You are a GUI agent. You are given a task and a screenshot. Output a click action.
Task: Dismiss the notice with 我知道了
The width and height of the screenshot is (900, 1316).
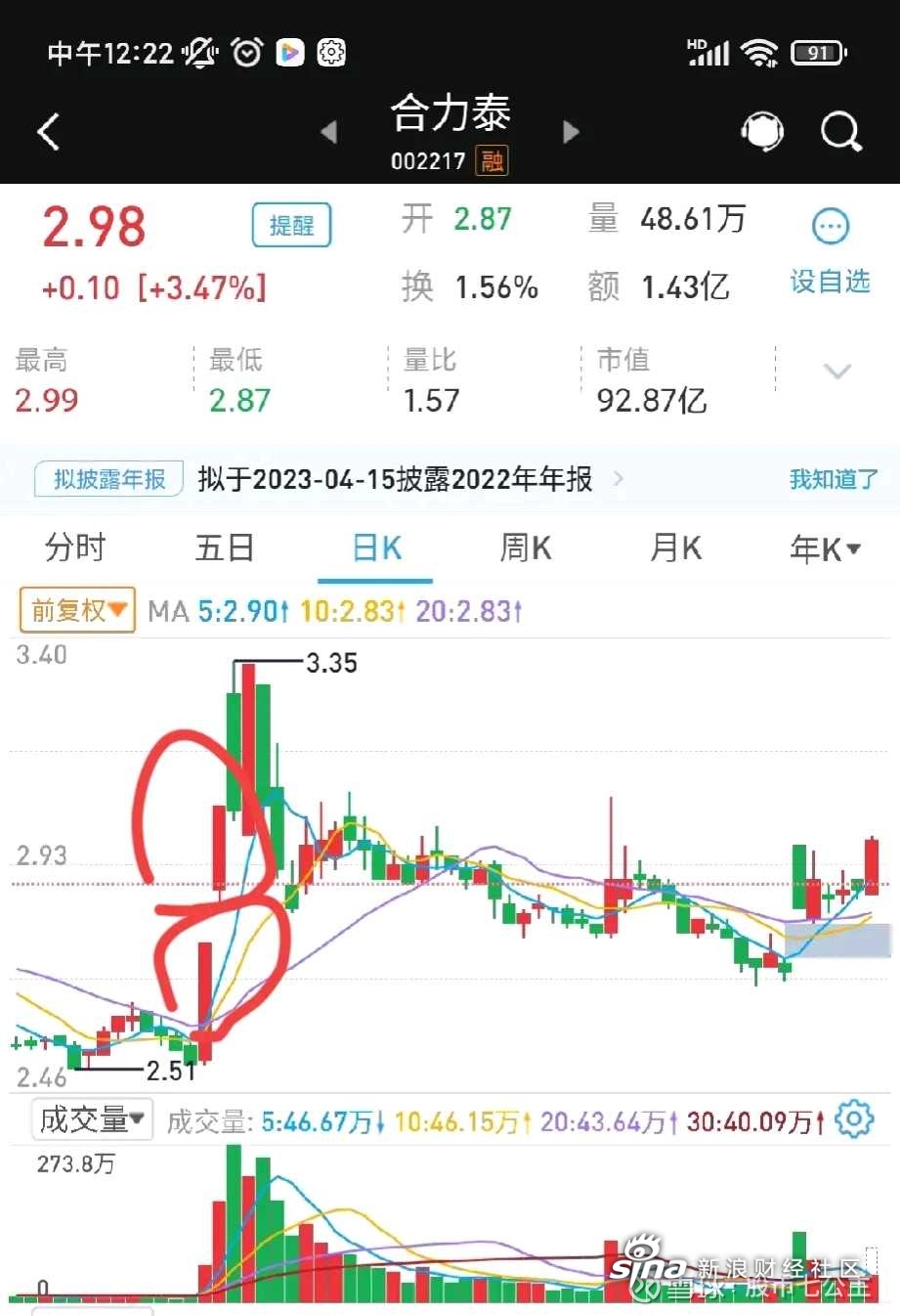(834, 479)
